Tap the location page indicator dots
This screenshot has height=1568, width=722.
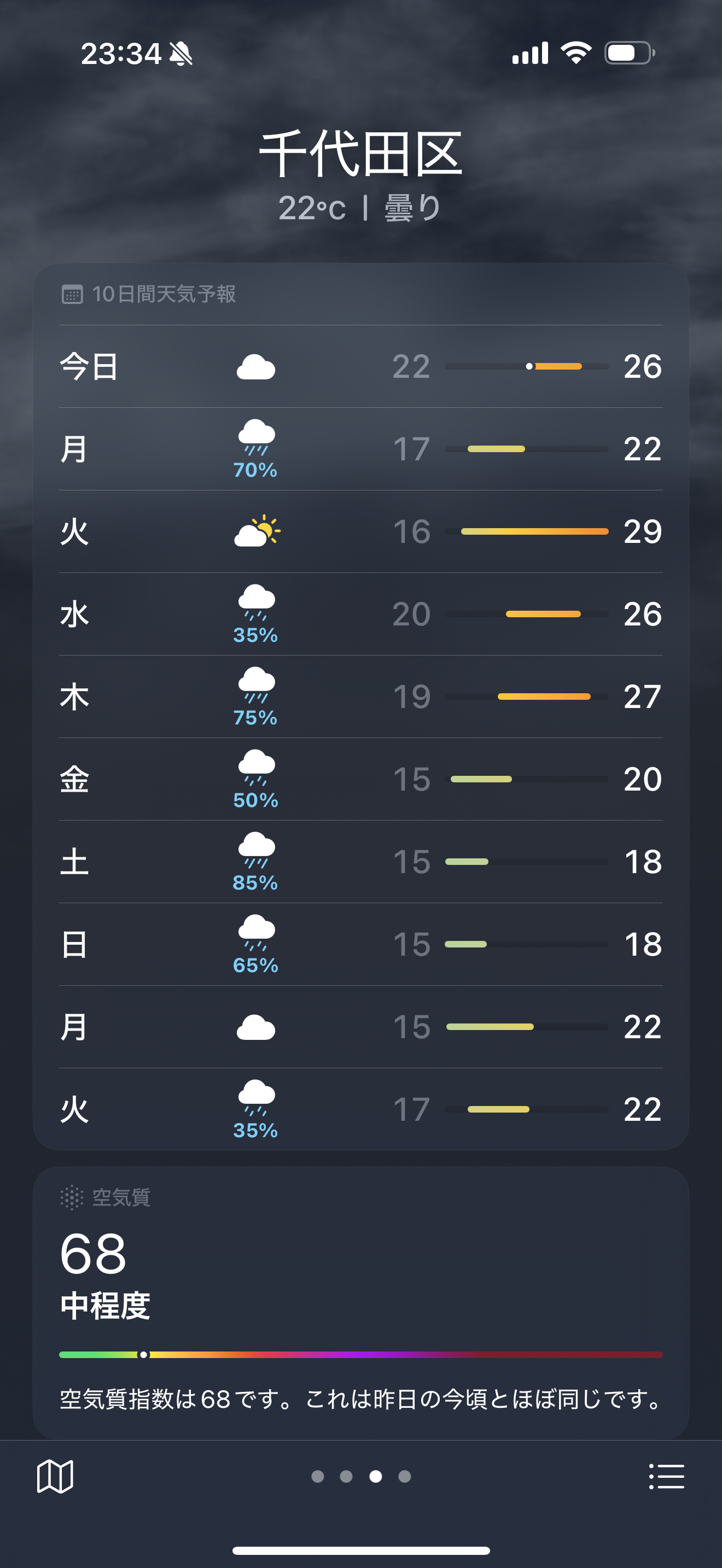(x=361, y=1476)
